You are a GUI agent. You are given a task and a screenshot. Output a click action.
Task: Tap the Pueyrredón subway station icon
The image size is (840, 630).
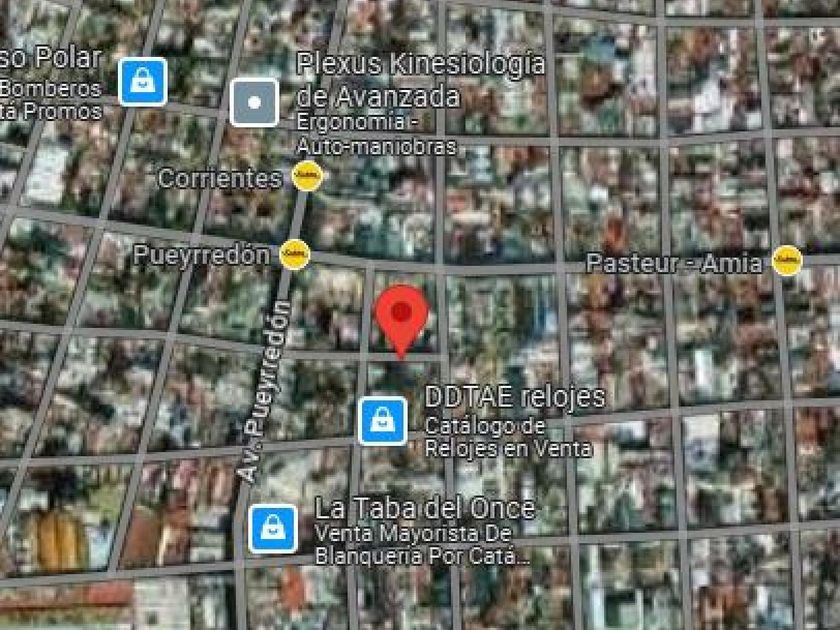point(295,254)
